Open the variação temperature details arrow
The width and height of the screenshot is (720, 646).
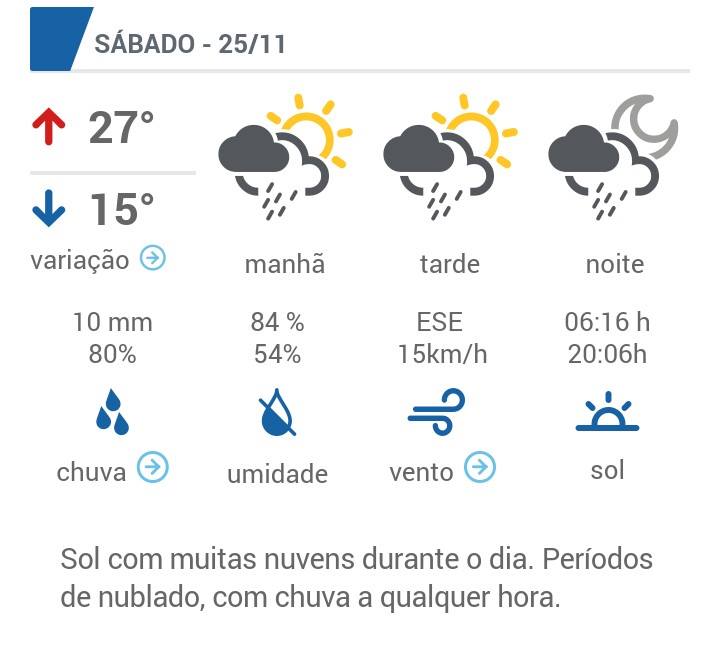click(153, 258)
